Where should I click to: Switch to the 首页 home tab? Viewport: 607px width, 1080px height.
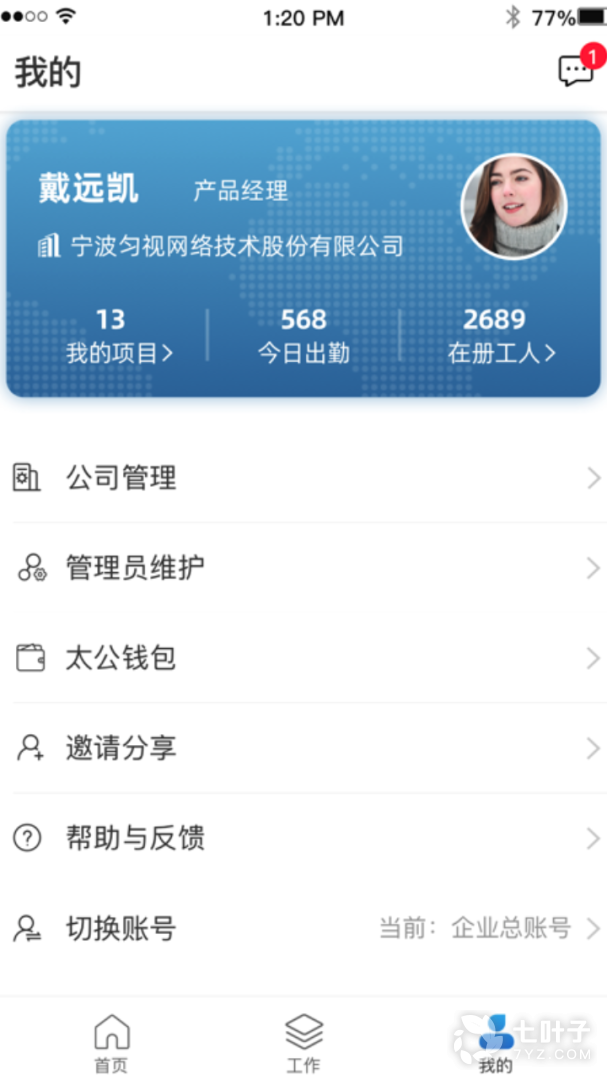111,1043
